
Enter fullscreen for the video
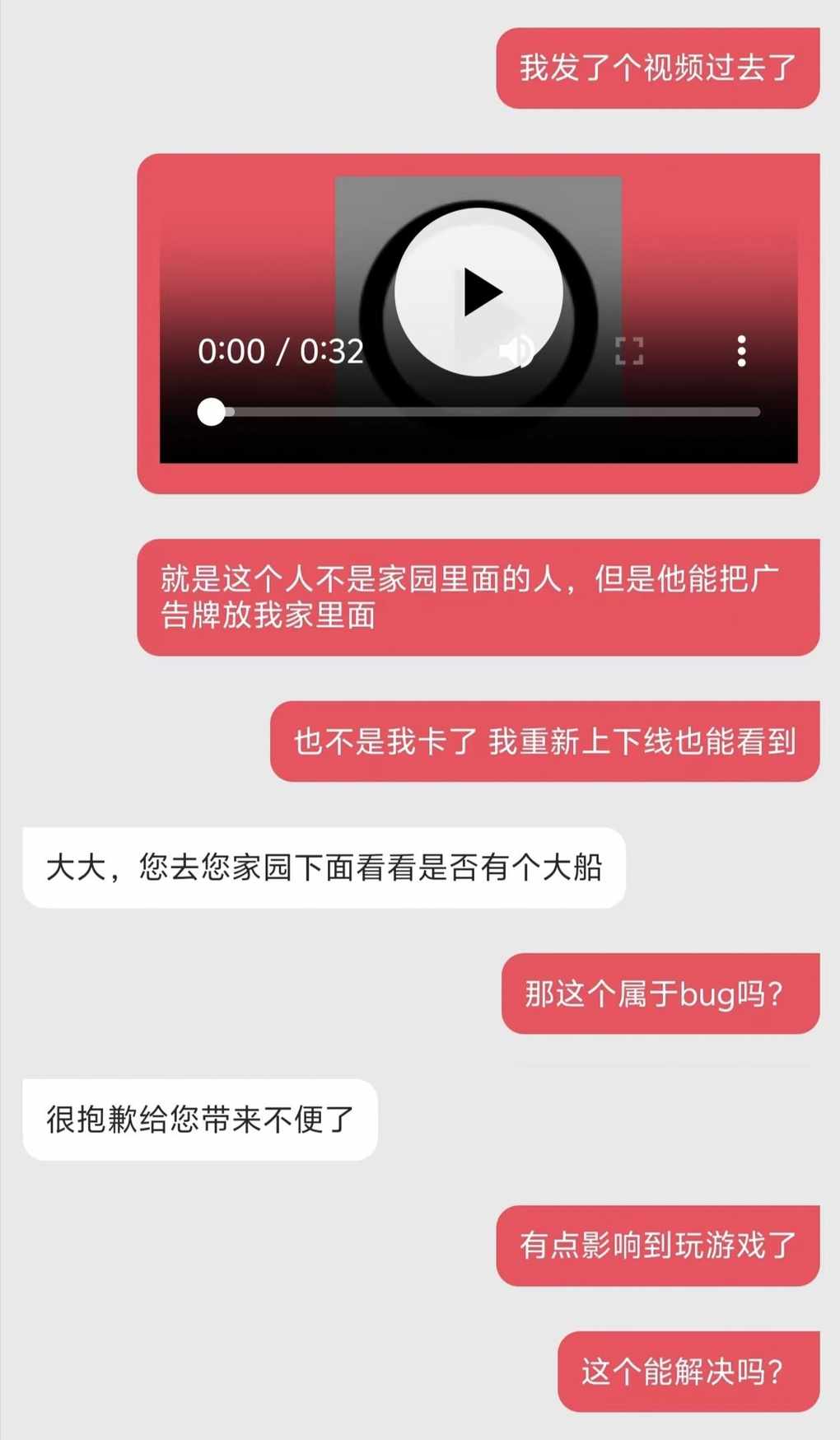coord(629,351)
